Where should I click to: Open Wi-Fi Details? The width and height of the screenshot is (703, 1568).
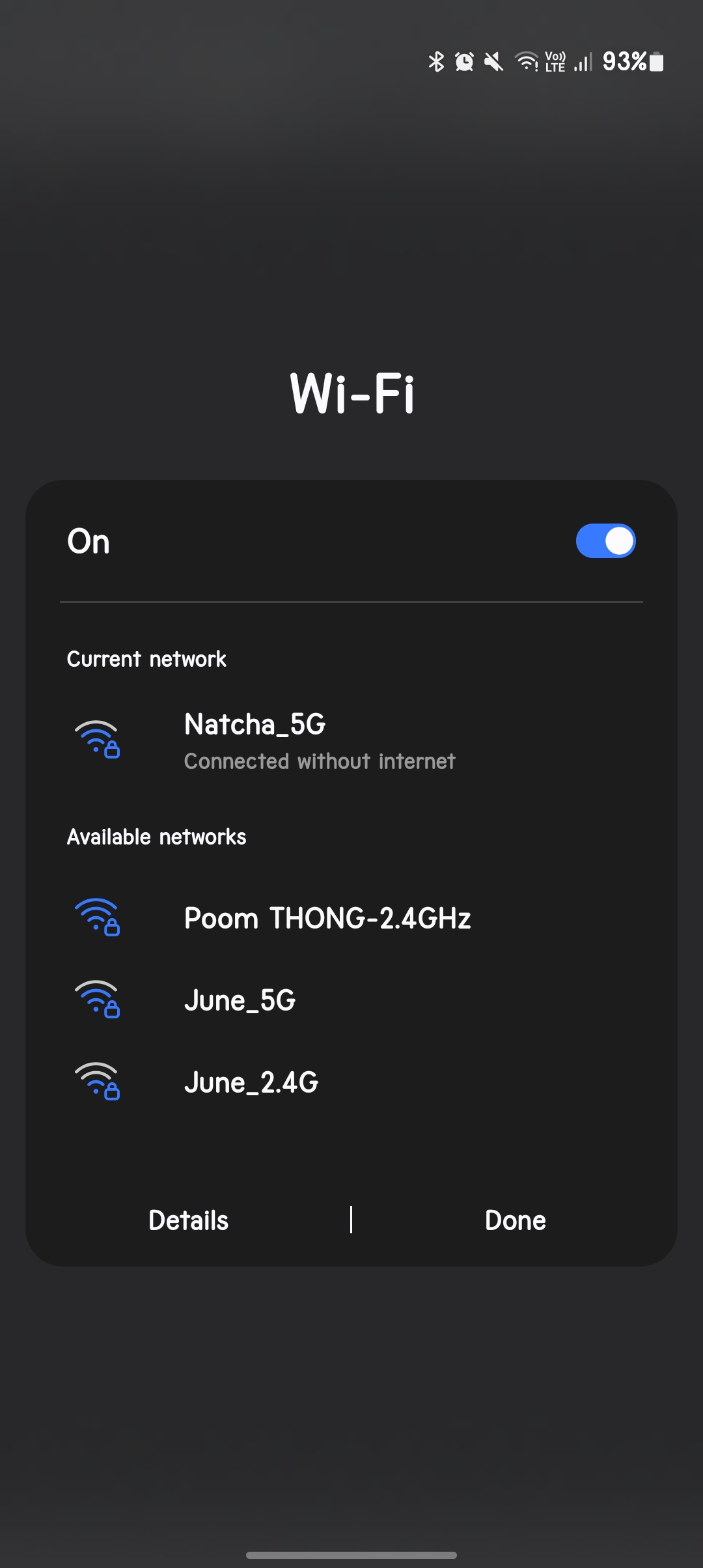point(188,1220)
